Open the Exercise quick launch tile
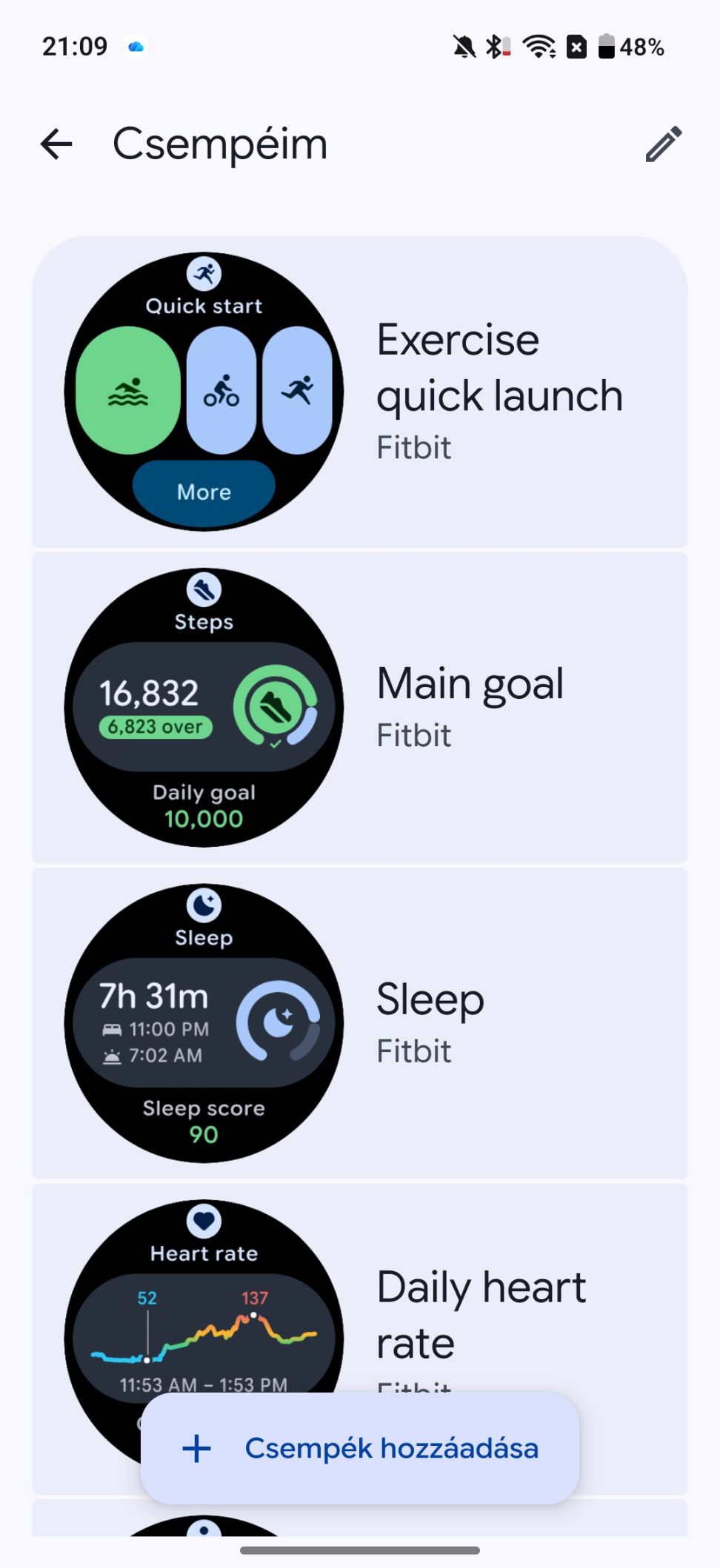 click(360, 392)
